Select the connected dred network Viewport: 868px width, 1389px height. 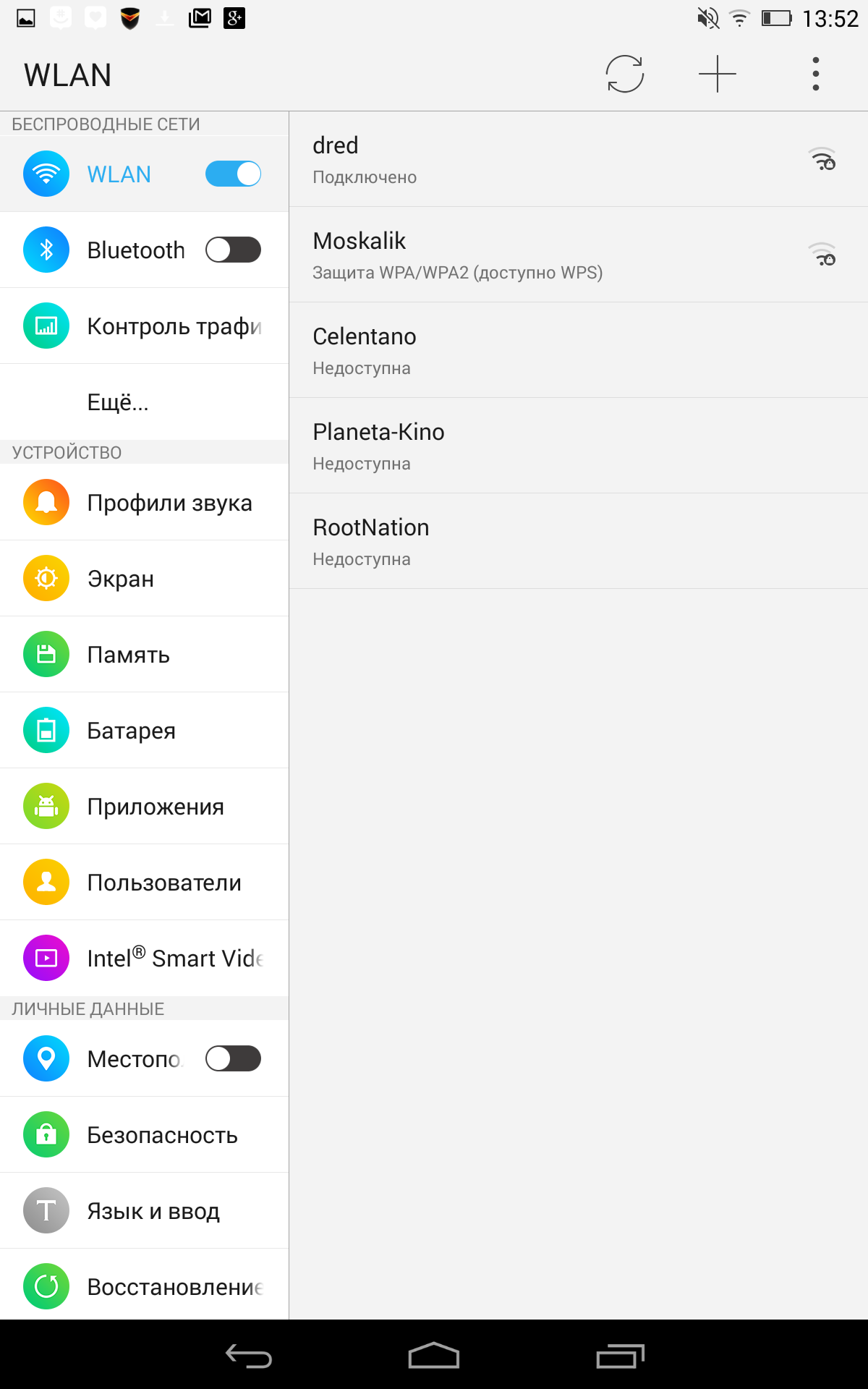(579, 159)
